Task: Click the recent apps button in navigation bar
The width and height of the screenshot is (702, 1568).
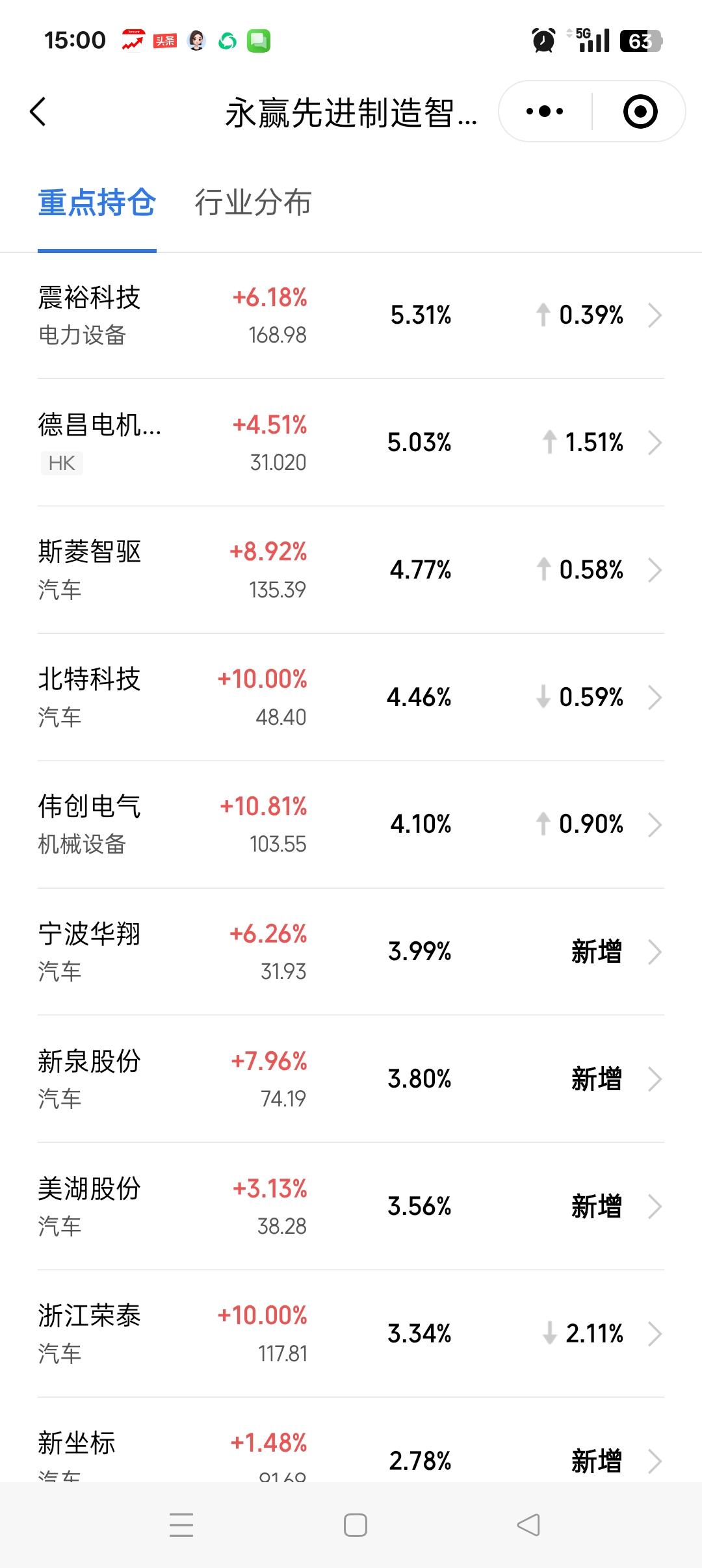Action: point(182,1525)
